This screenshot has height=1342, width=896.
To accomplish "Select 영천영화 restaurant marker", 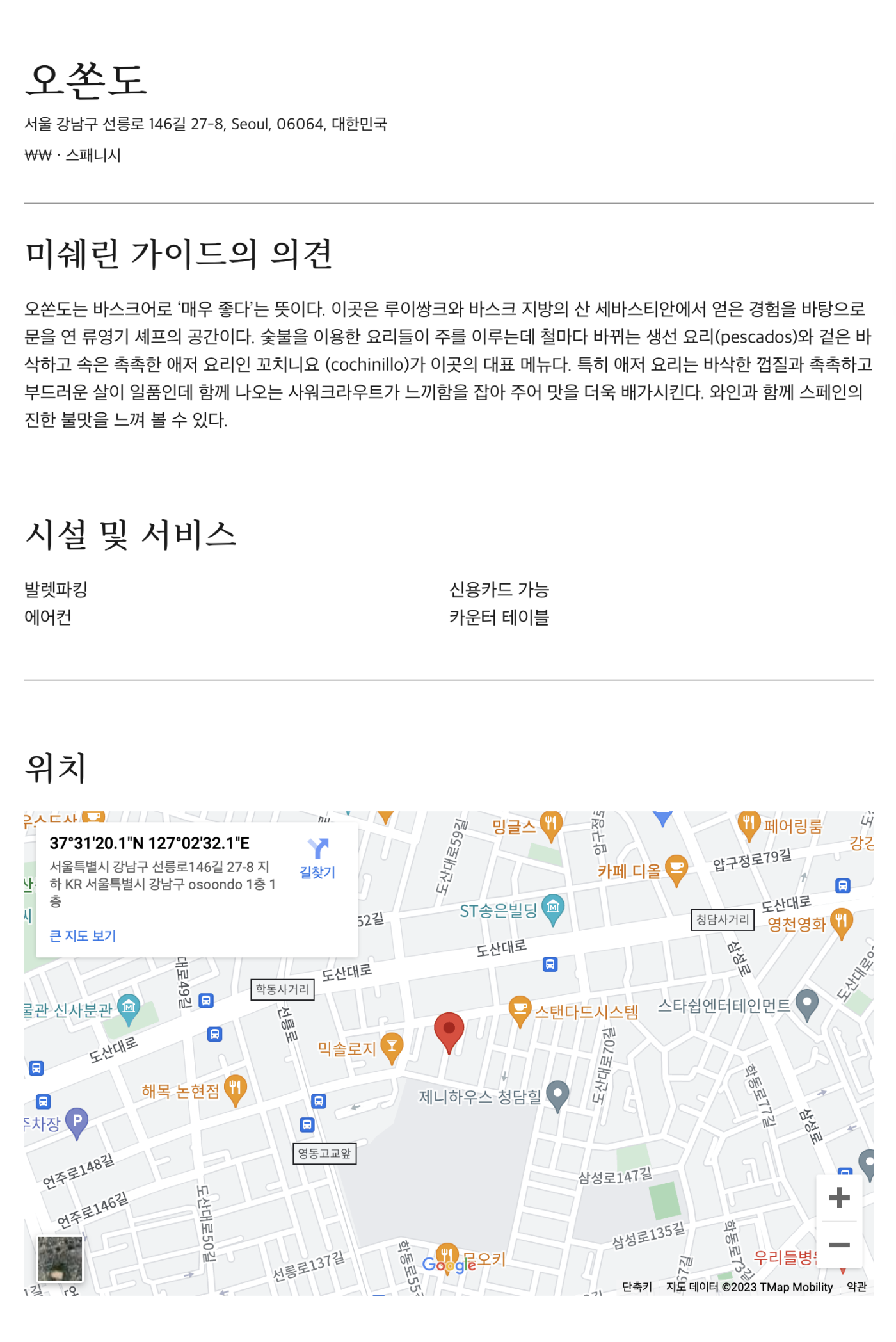I will tap(842, 922).
